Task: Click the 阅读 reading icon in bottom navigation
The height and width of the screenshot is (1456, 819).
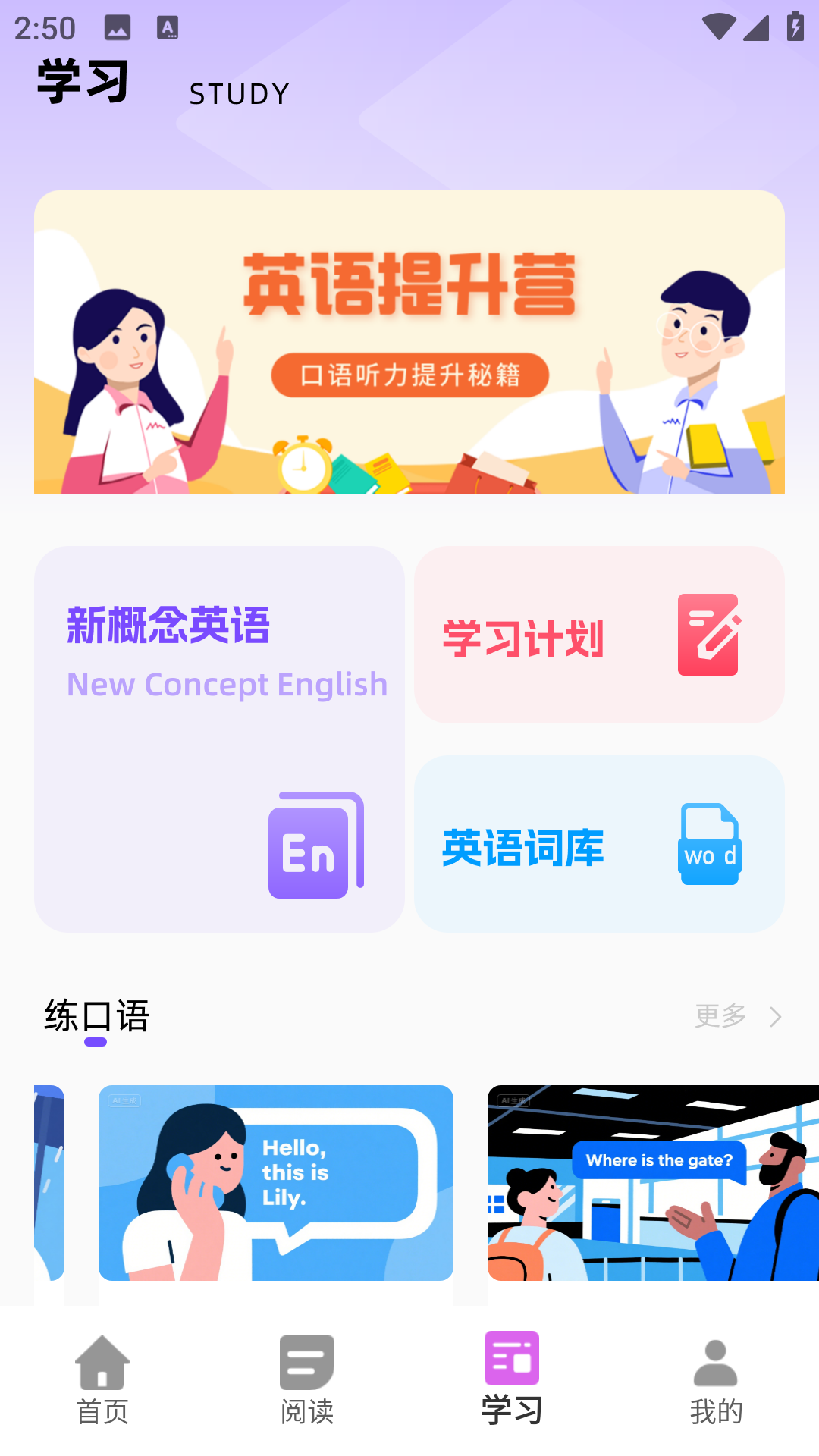Action: tap(306, 1361)
